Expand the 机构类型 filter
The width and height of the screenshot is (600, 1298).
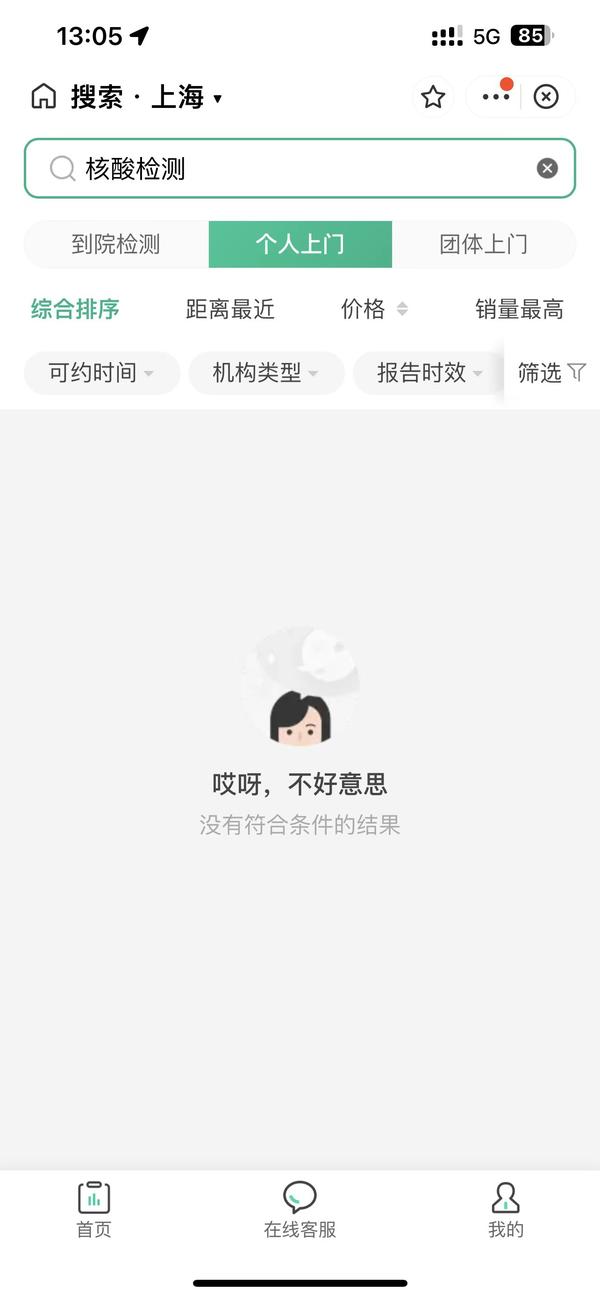coord(266,373)
